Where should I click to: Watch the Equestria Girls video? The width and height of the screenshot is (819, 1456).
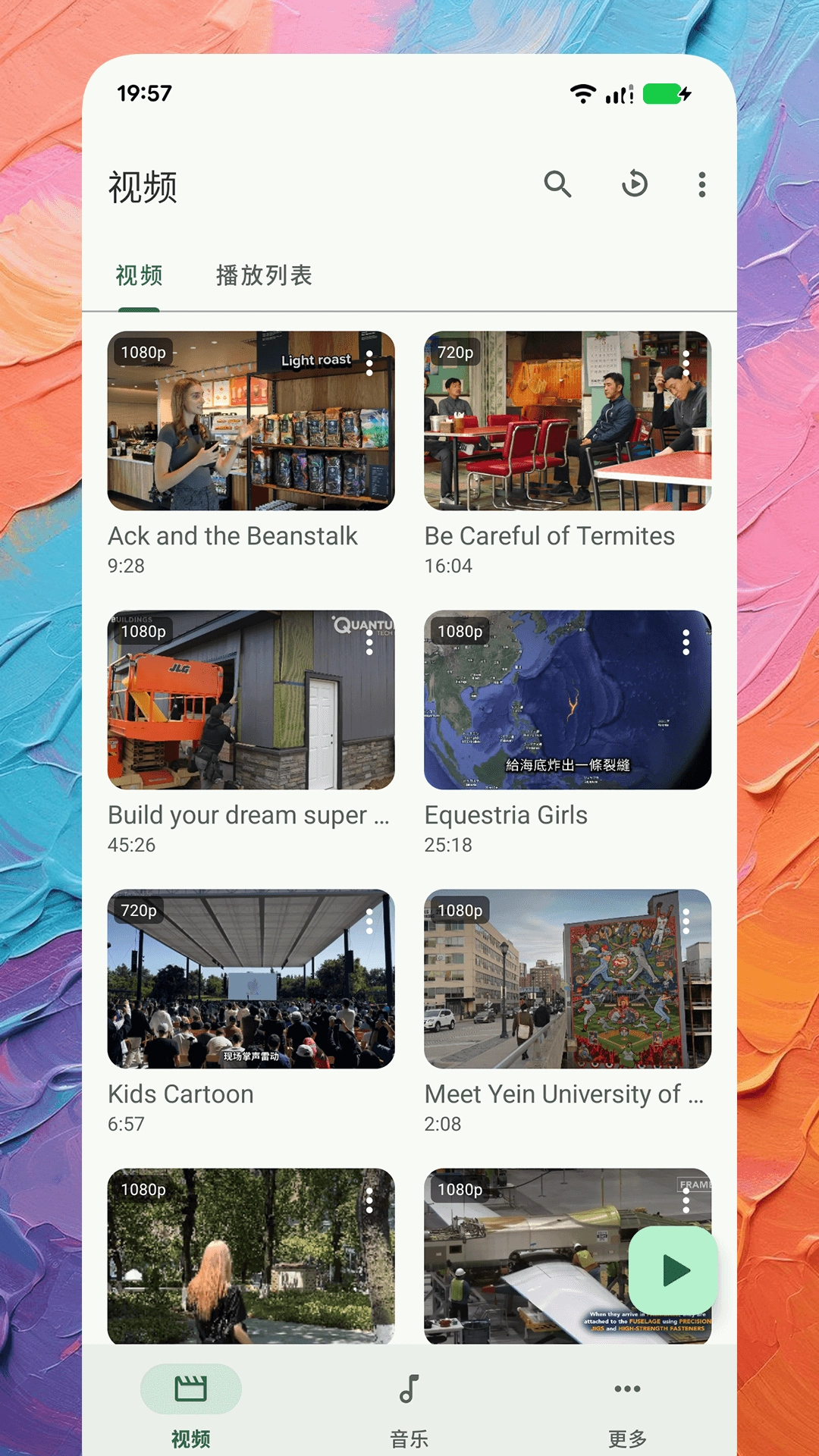[x=567, y=700]
